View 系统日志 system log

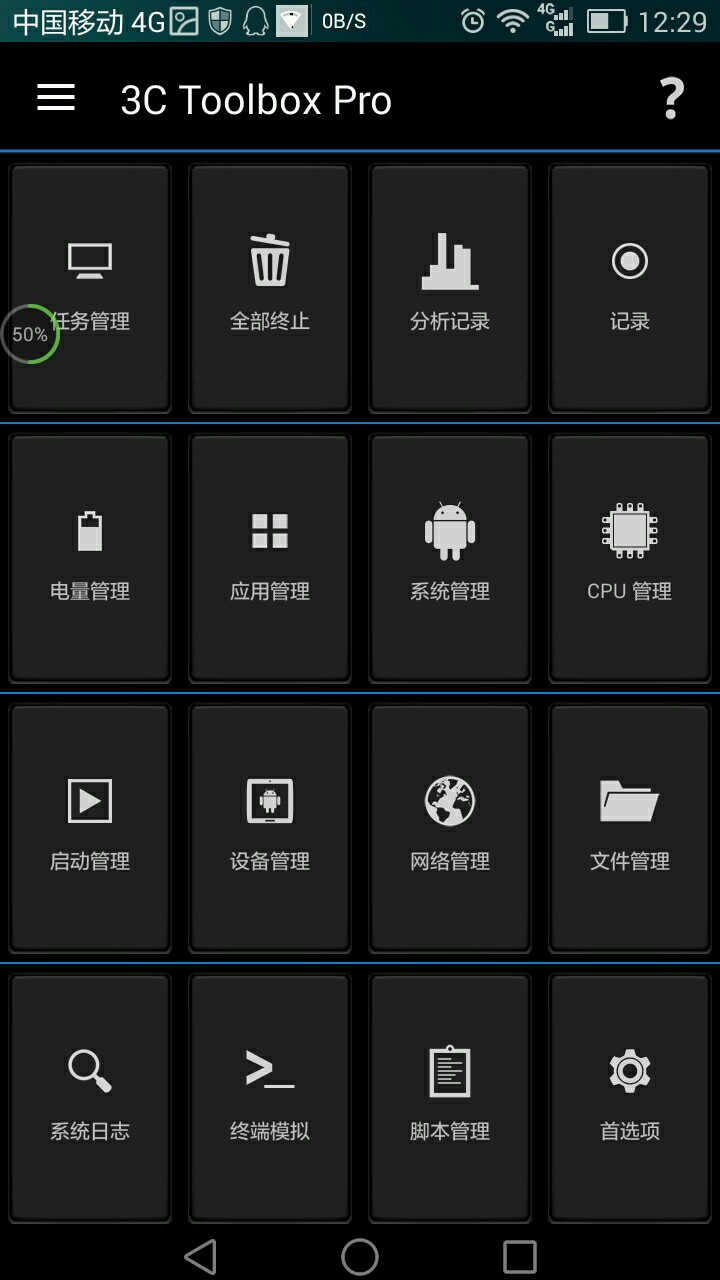coord(90,1097)
